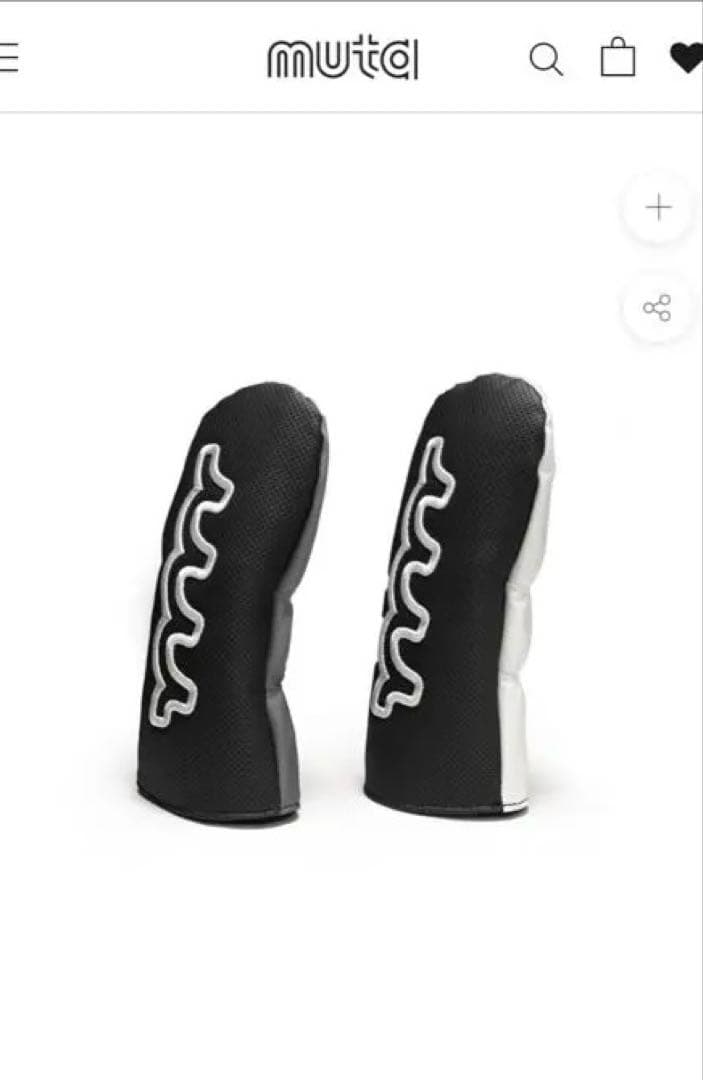Open the hamburger menu

click(8, 58)
